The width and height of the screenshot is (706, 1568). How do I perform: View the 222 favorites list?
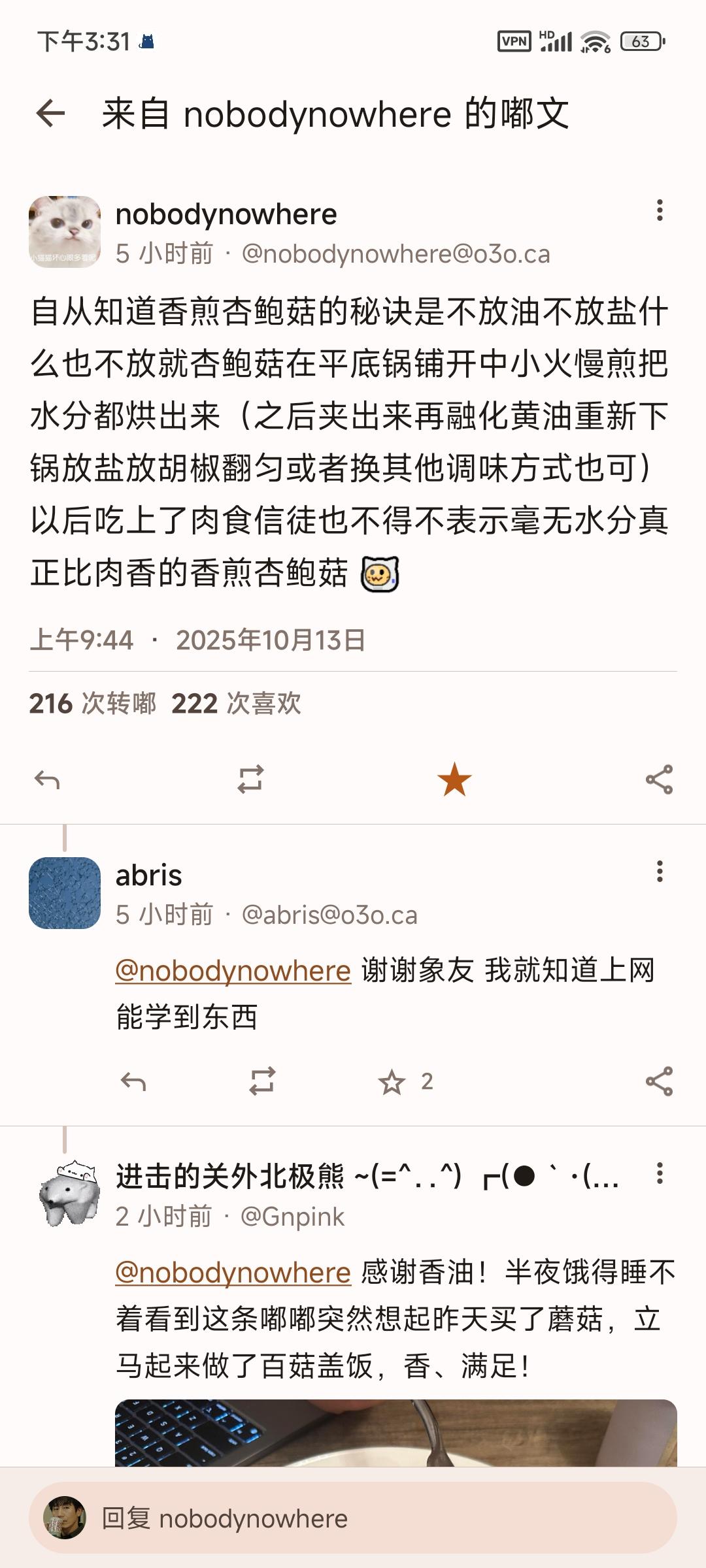(236, 704)
